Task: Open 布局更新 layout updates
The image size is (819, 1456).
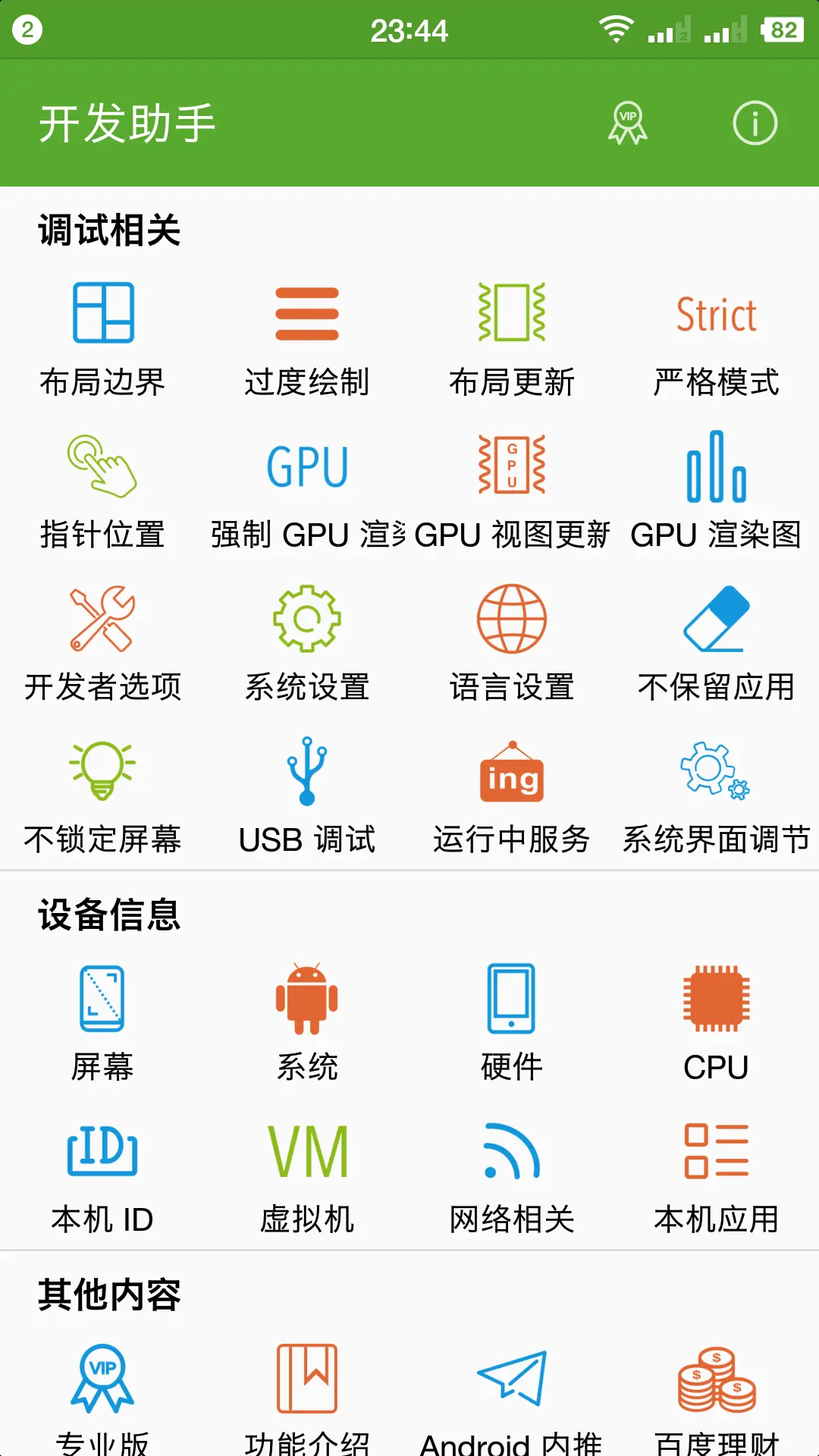Action: (512, 339)
